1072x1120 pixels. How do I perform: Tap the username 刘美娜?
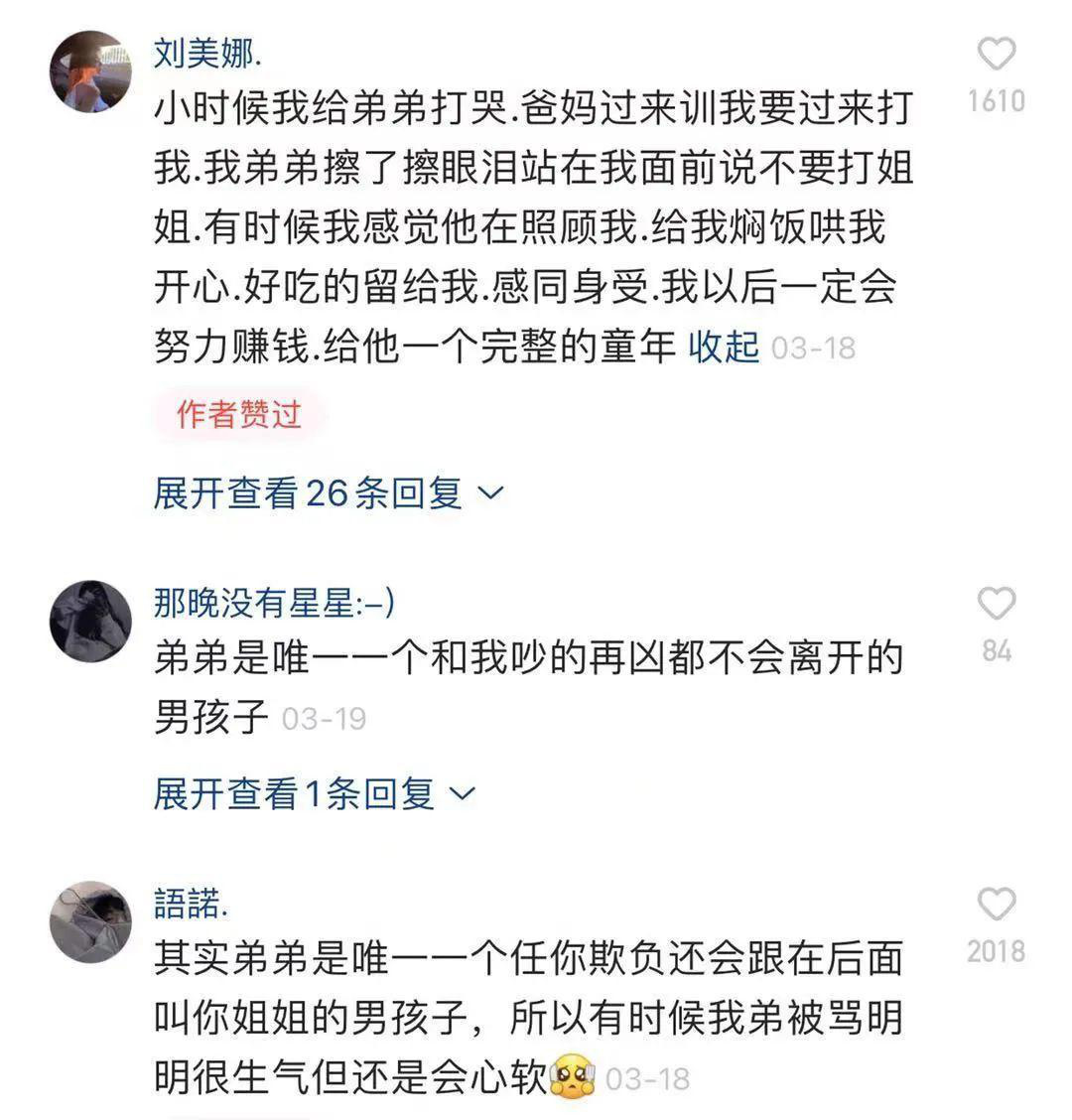207,54
